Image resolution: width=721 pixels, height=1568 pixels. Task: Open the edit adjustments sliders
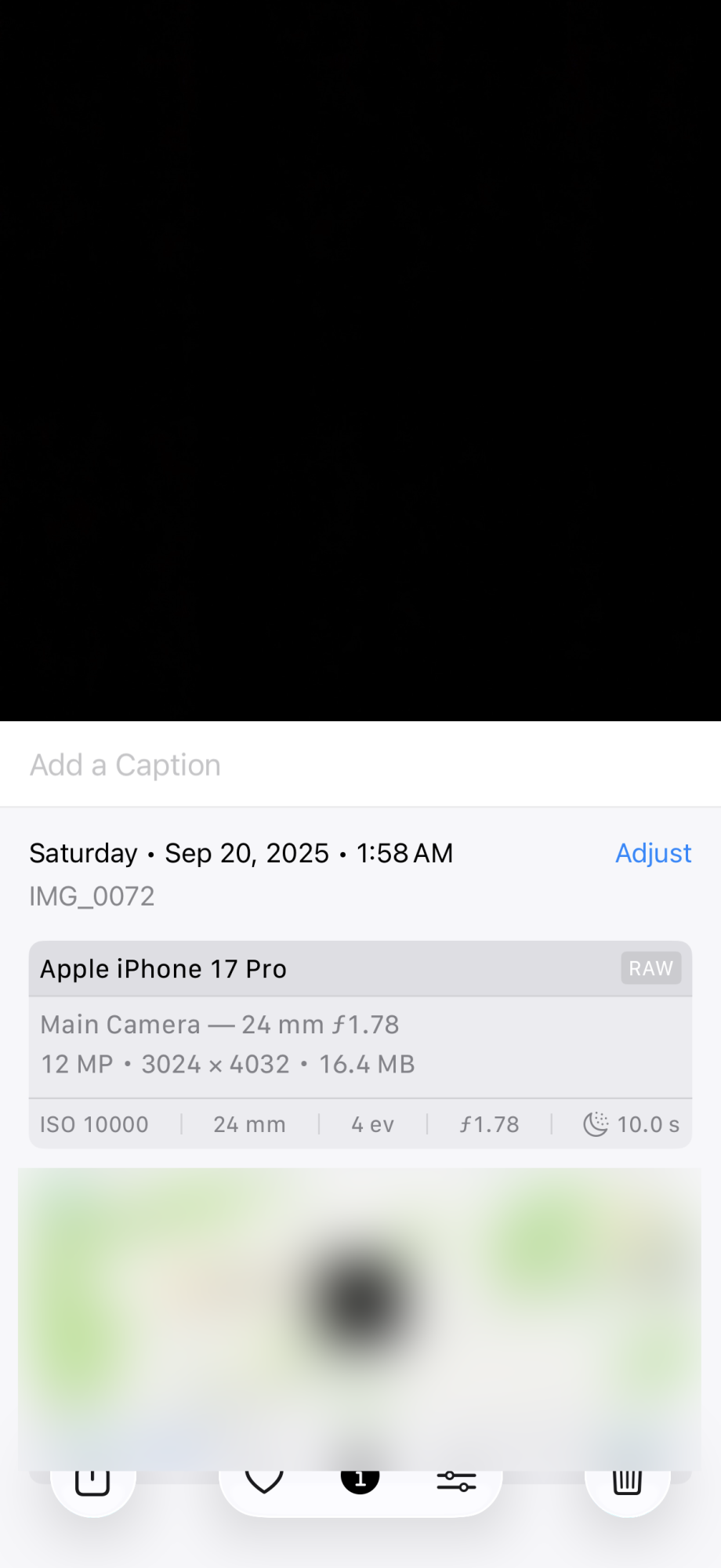456,1481
